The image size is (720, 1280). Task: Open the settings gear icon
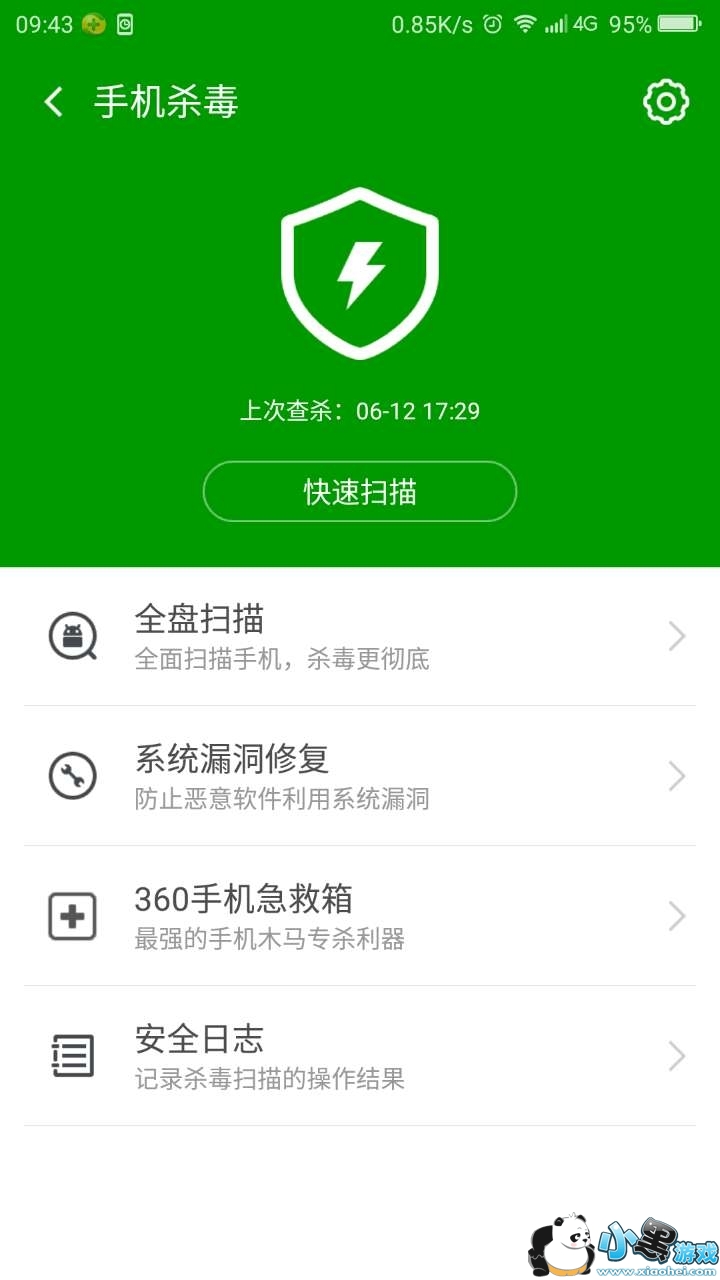666,102
